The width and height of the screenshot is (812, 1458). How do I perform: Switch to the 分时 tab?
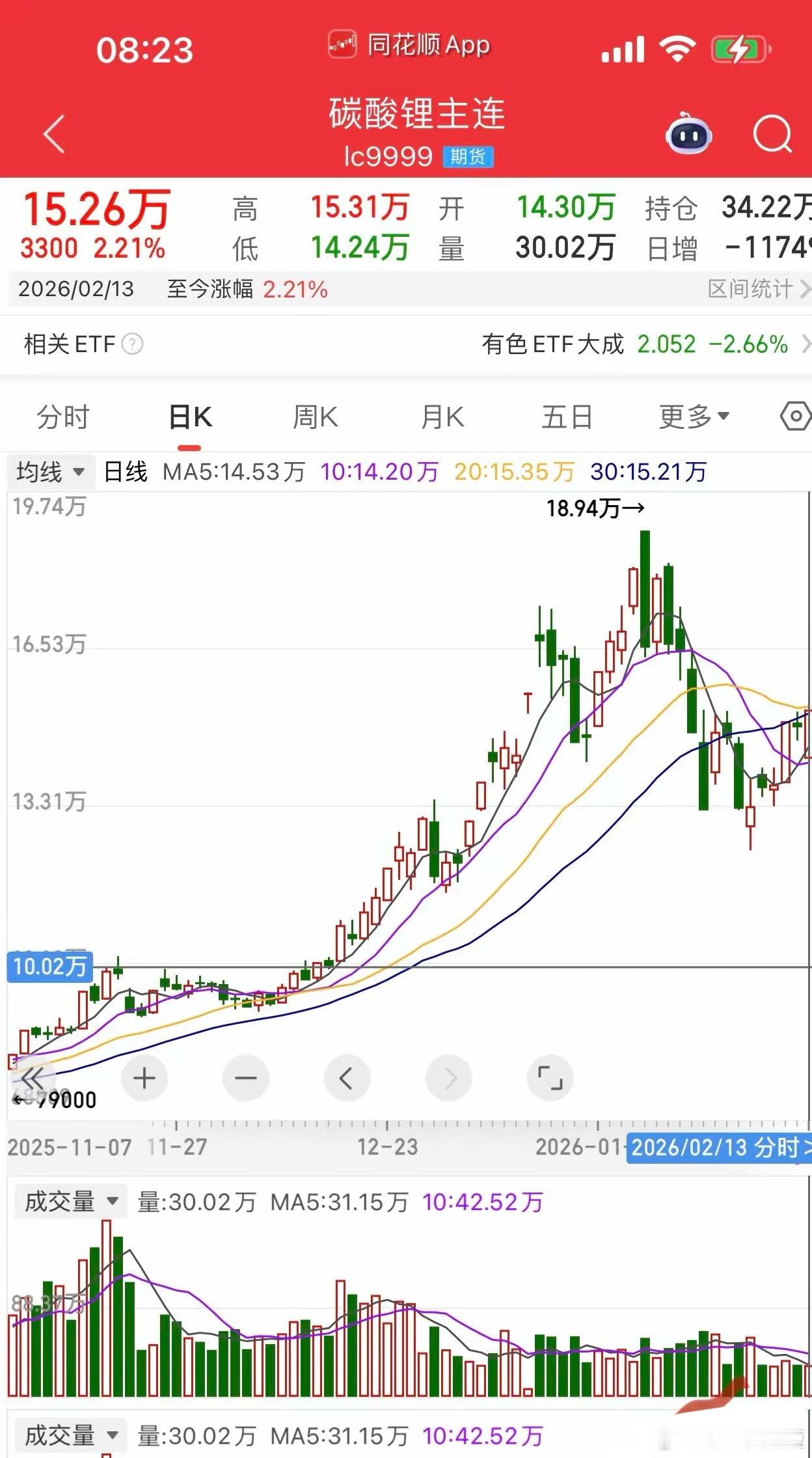pyautogui.click(x=63, y=417)
